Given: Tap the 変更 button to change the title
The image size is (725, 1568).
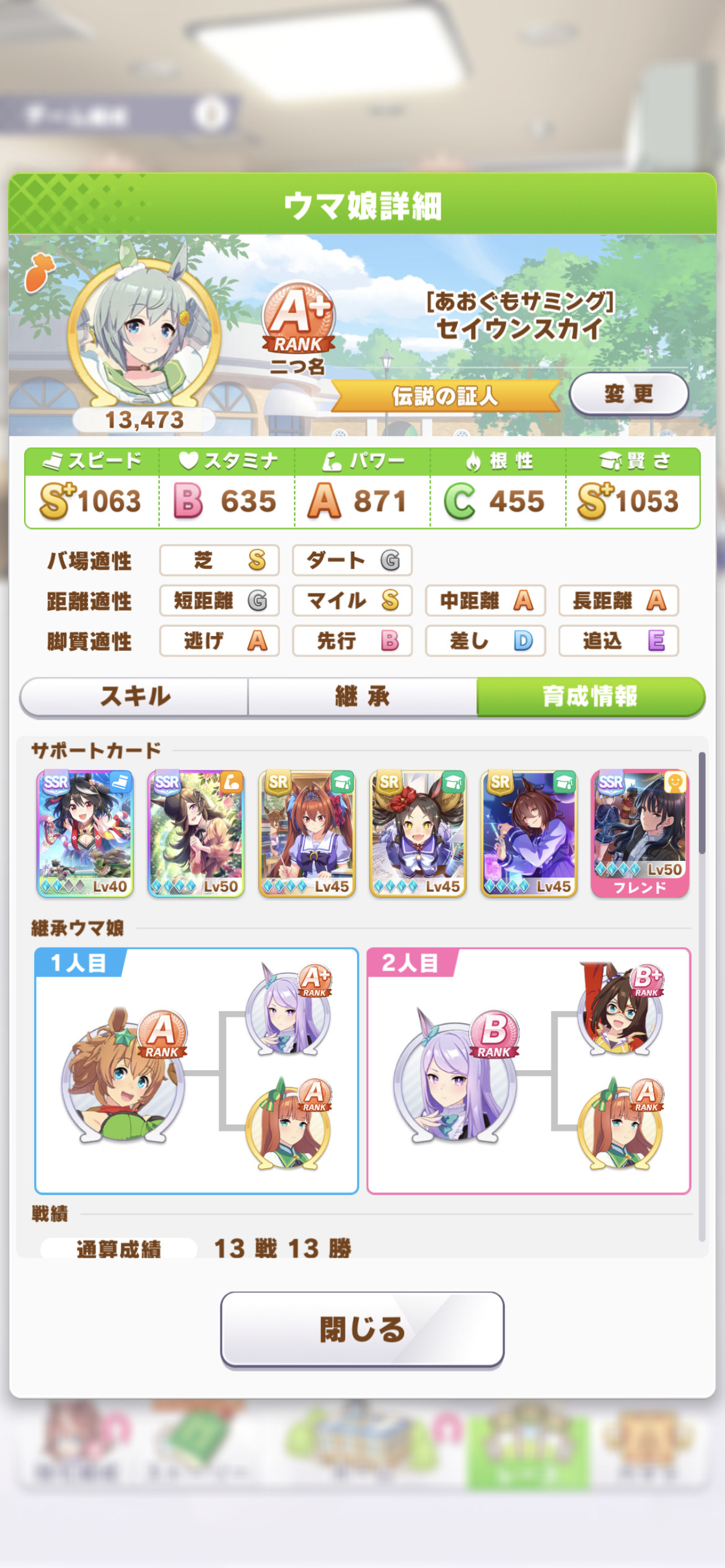Looking at the screenshot, I should (x=628, y=394).
